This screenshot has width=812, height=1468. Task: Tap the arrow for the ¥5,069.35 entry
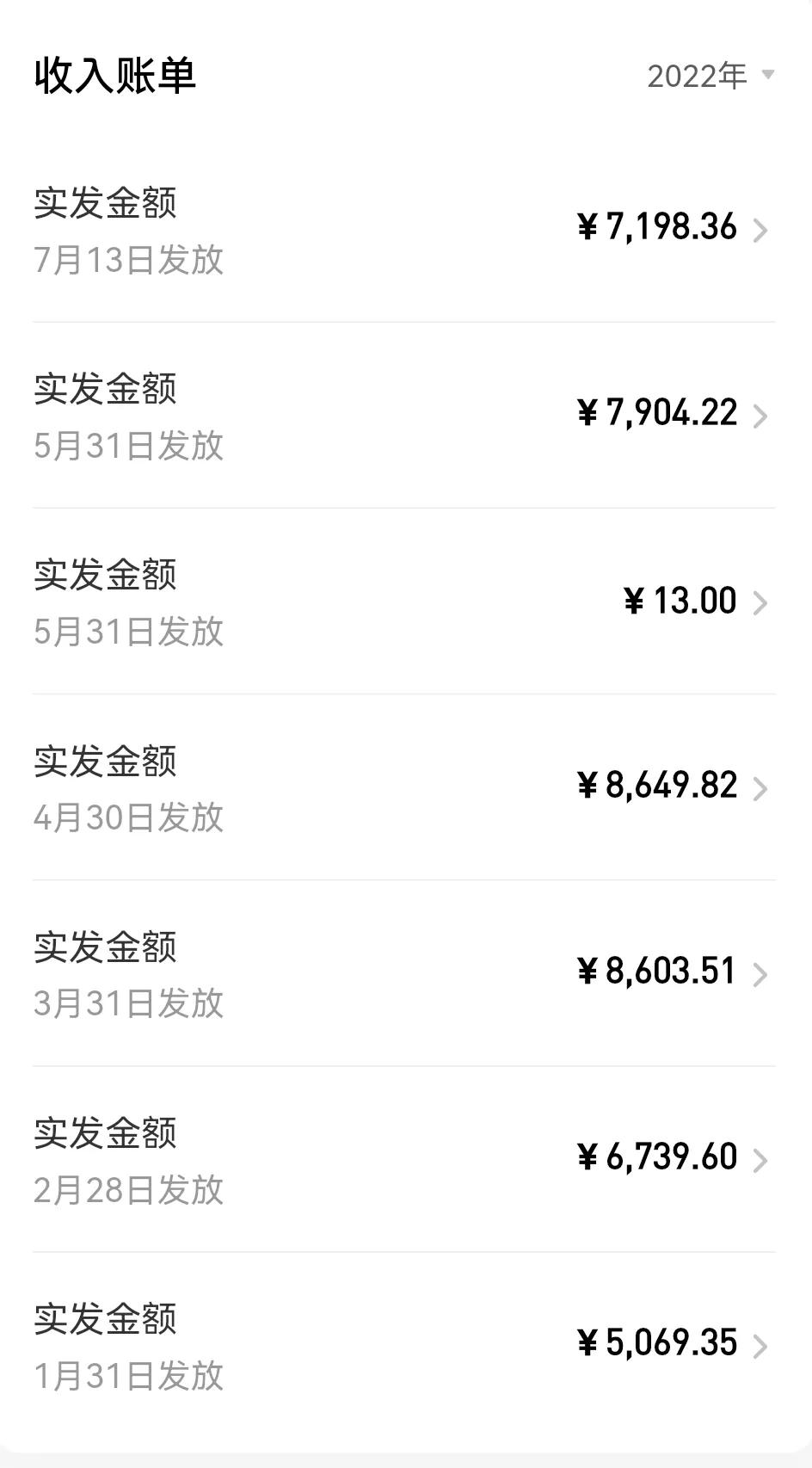coord(763,1346)
